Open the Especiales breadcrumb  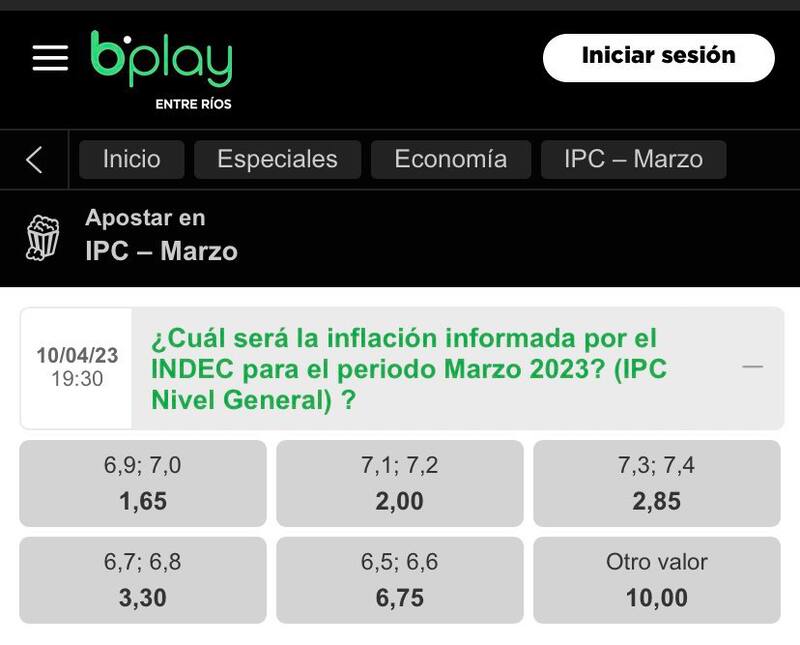point(277,159)
